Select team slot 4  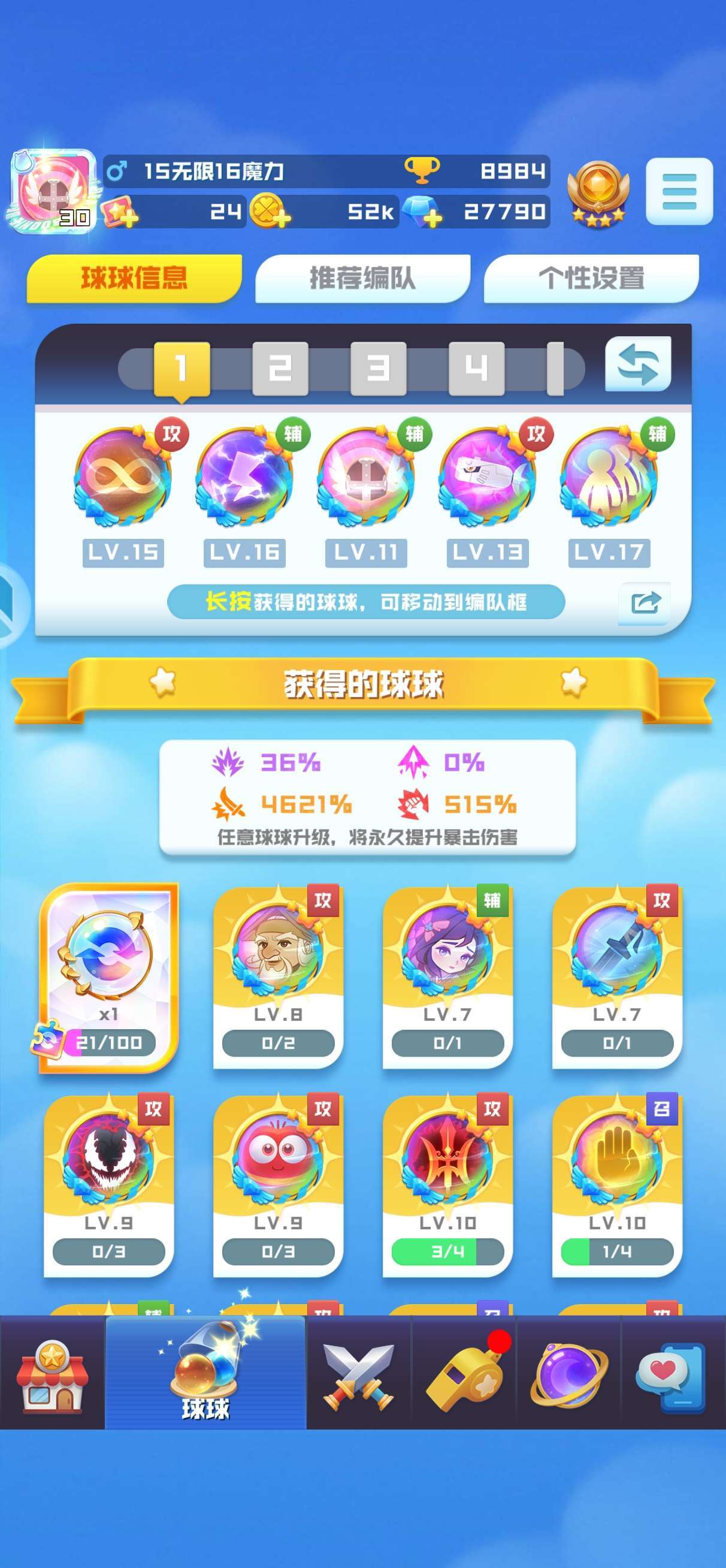(476, 368)
